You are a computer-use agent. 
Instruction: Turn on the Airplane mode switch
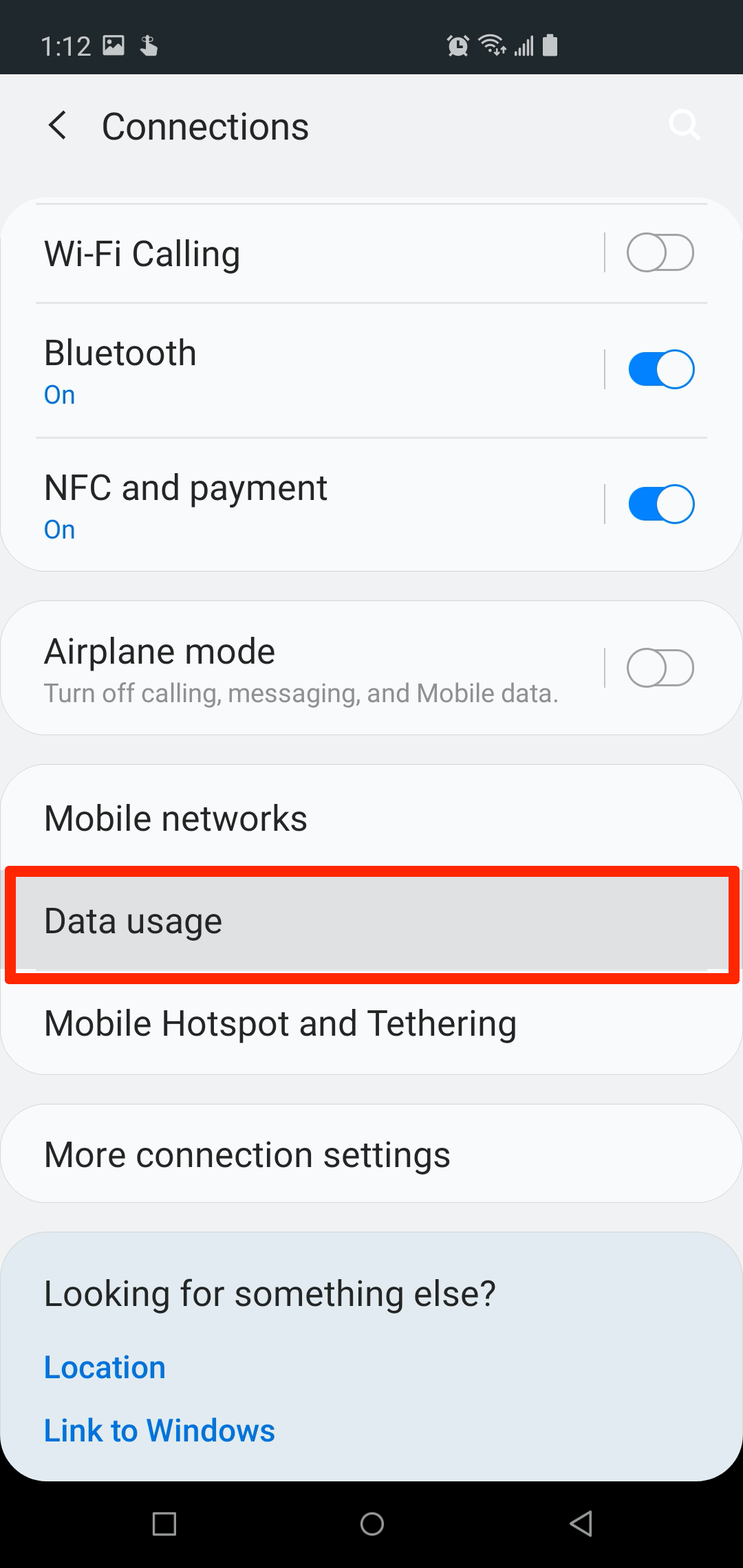[x=660, y=668]
